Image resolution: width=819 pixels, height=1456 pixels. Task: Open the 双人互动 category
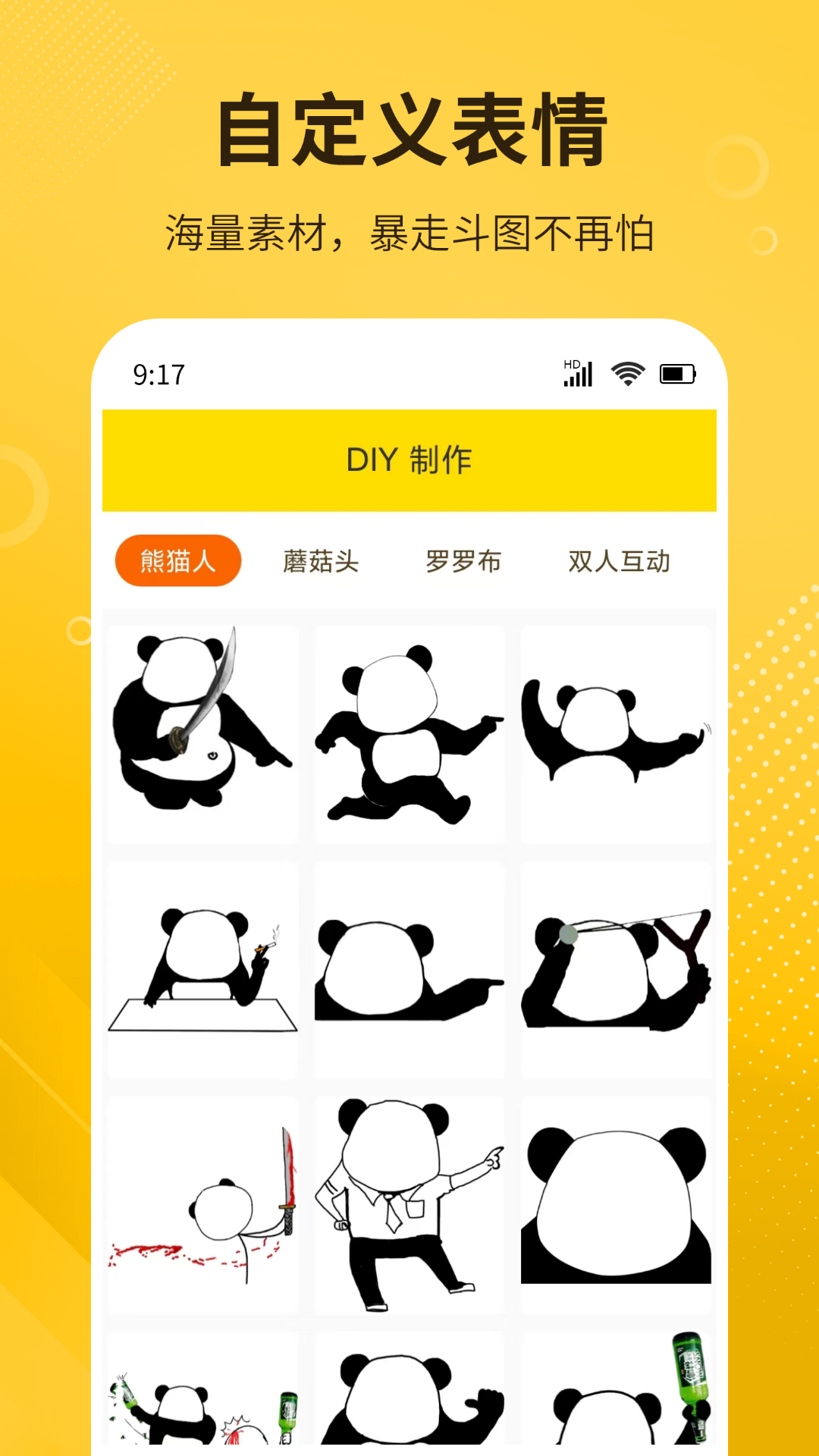(617, 560)
